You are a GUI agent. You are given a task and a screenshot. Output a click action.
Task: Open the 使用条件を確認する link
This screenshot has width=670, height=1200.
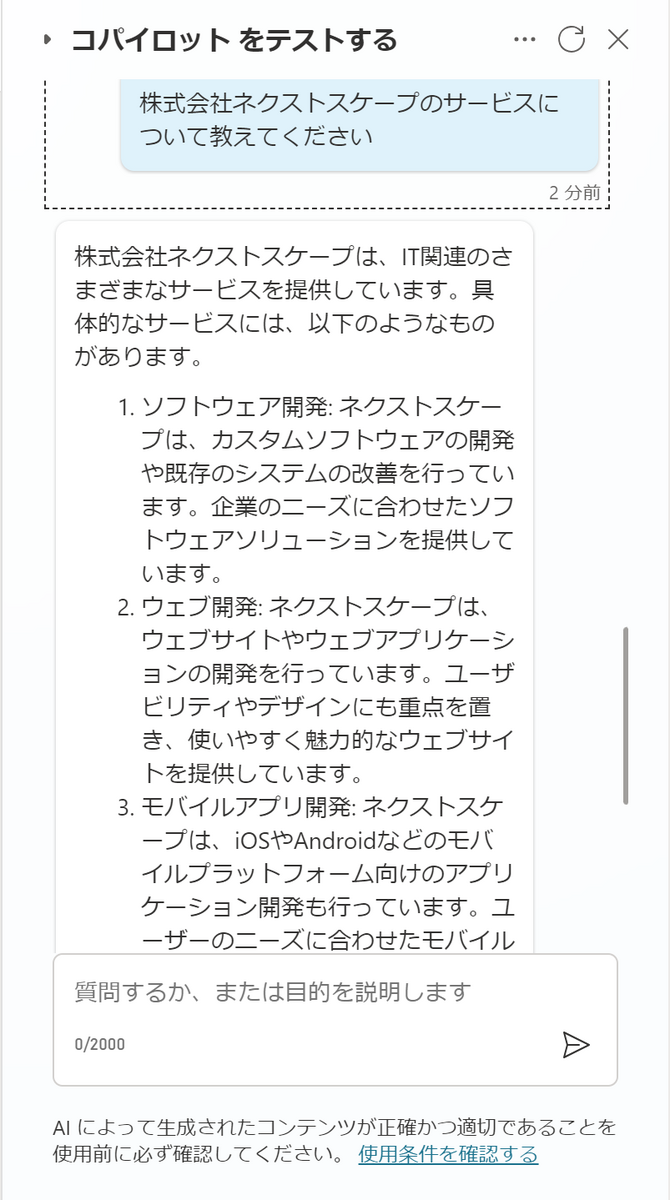[448, 1154]
